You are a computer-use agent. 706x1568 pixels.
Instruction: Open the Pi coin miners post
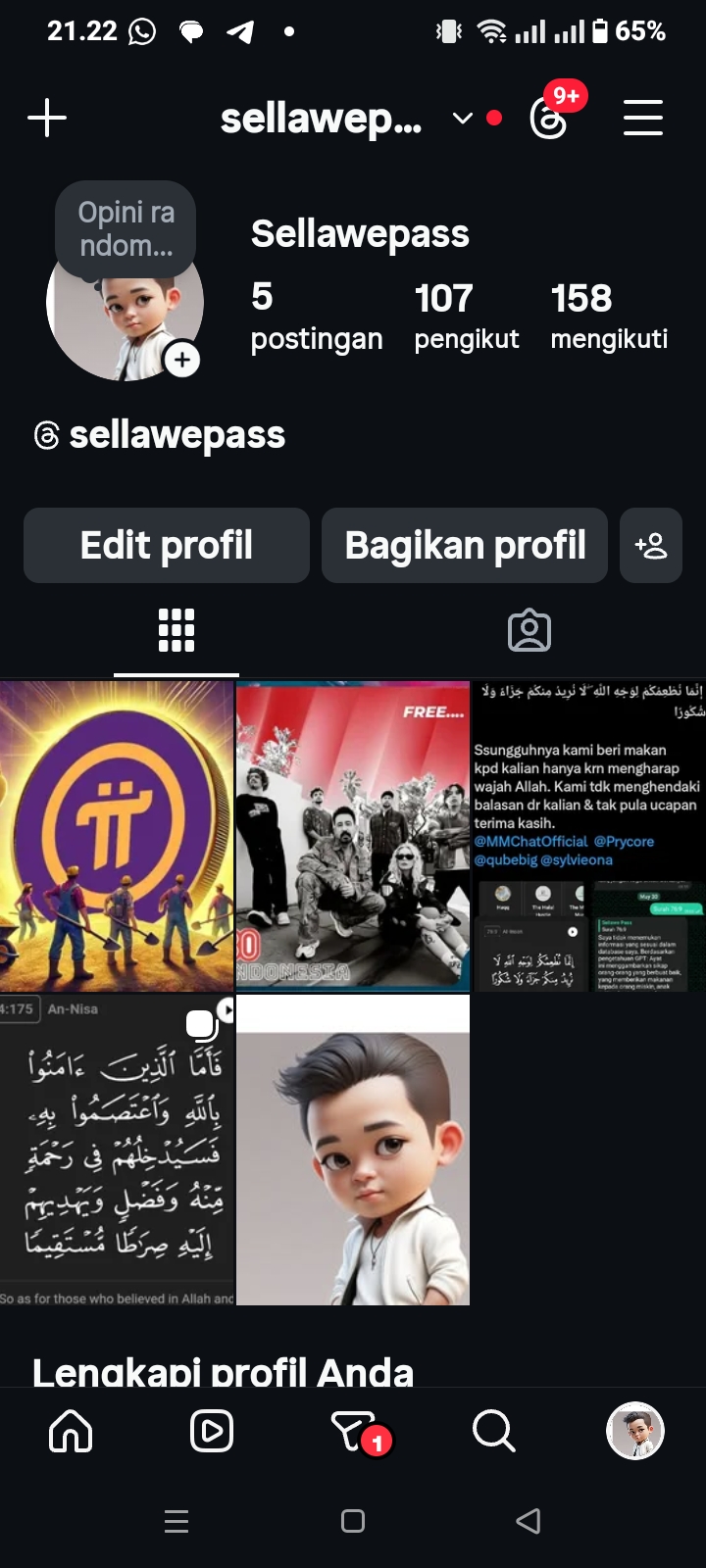coord(117,836)
